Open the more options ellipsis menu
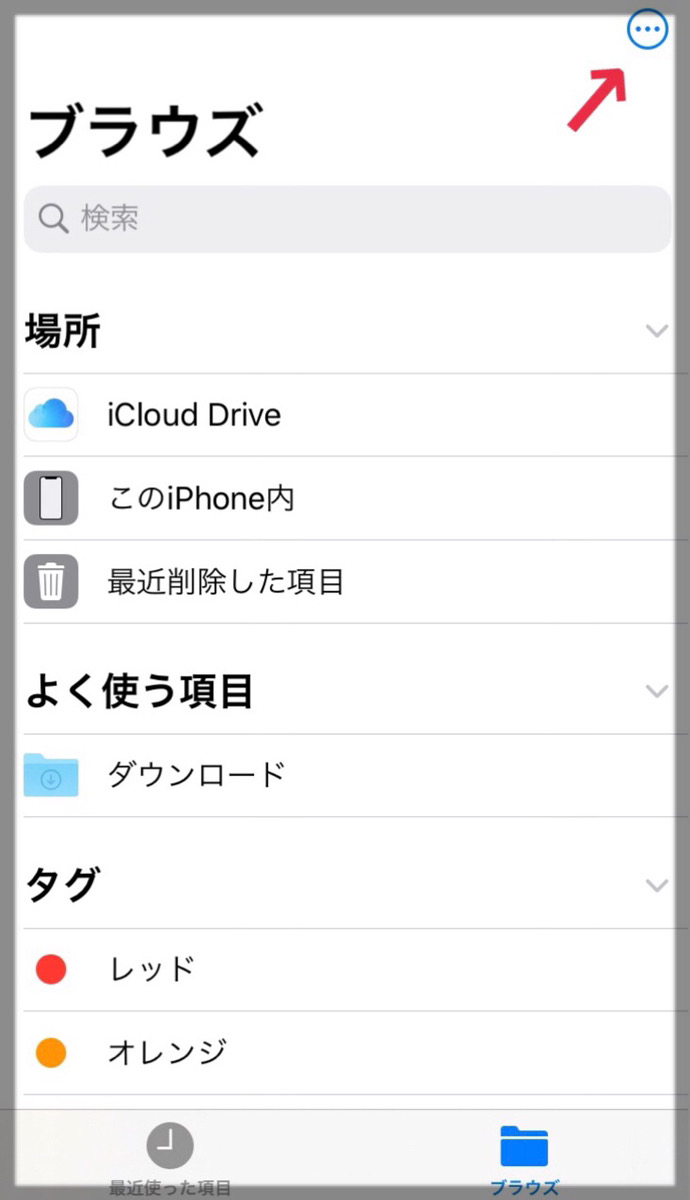Image resolution: width=690 pixels, height=1200 pixels. pyautogui.click(x=647, y=30)
